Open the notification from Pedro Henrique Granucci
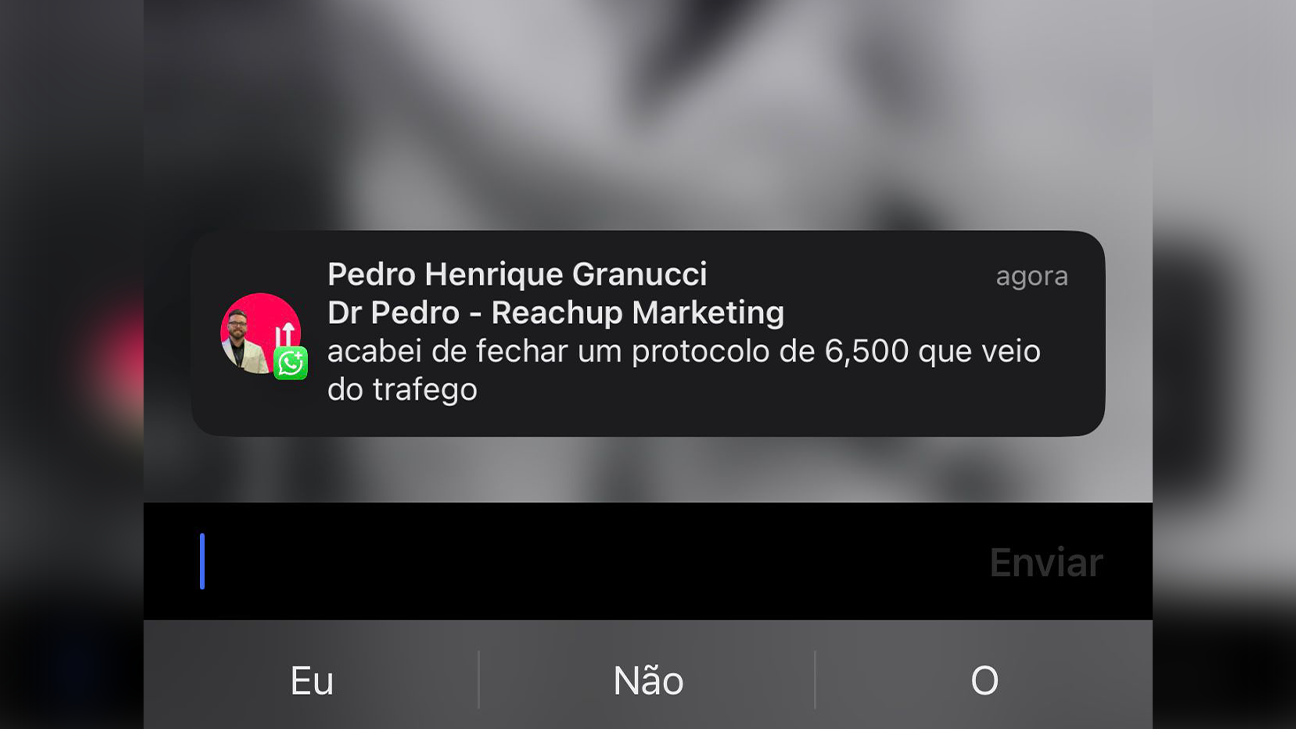 tap(647, 333)
